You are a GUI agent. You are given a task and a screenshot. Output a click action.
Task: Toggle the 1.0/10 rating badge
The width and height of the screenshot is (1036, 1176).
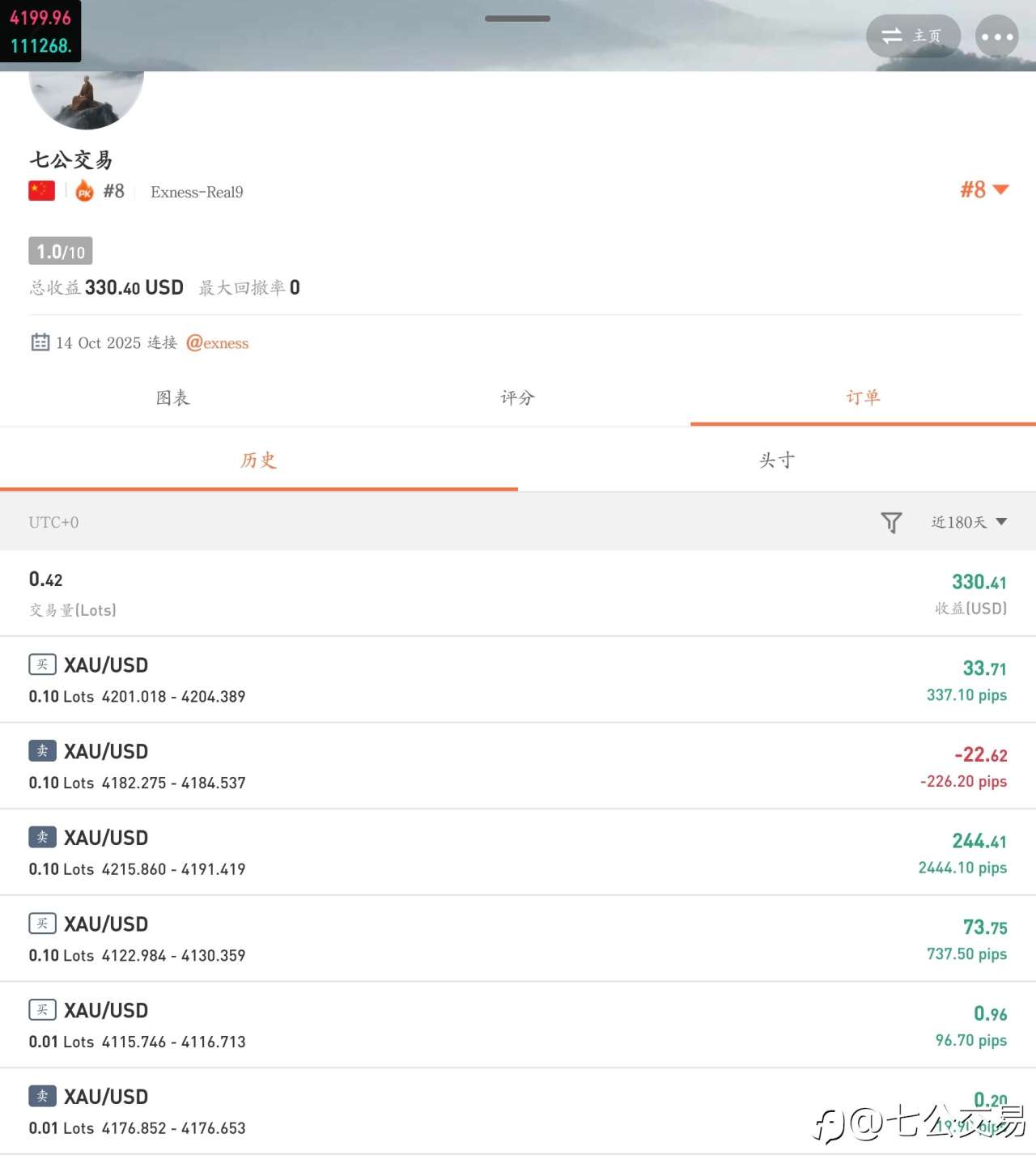tap(60, 251)
